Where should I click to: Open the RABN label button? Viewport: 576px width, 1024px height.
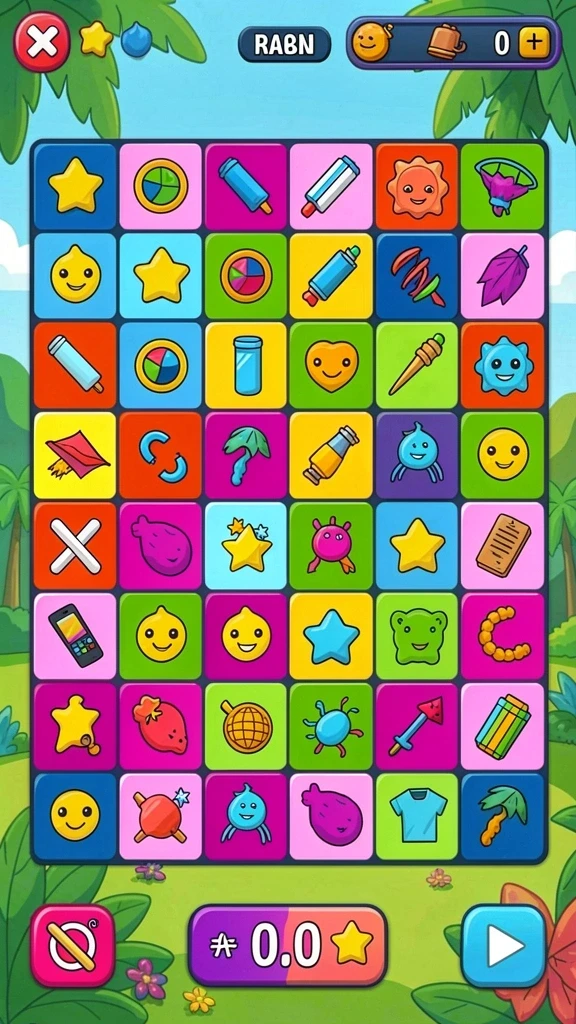point(284,44)
